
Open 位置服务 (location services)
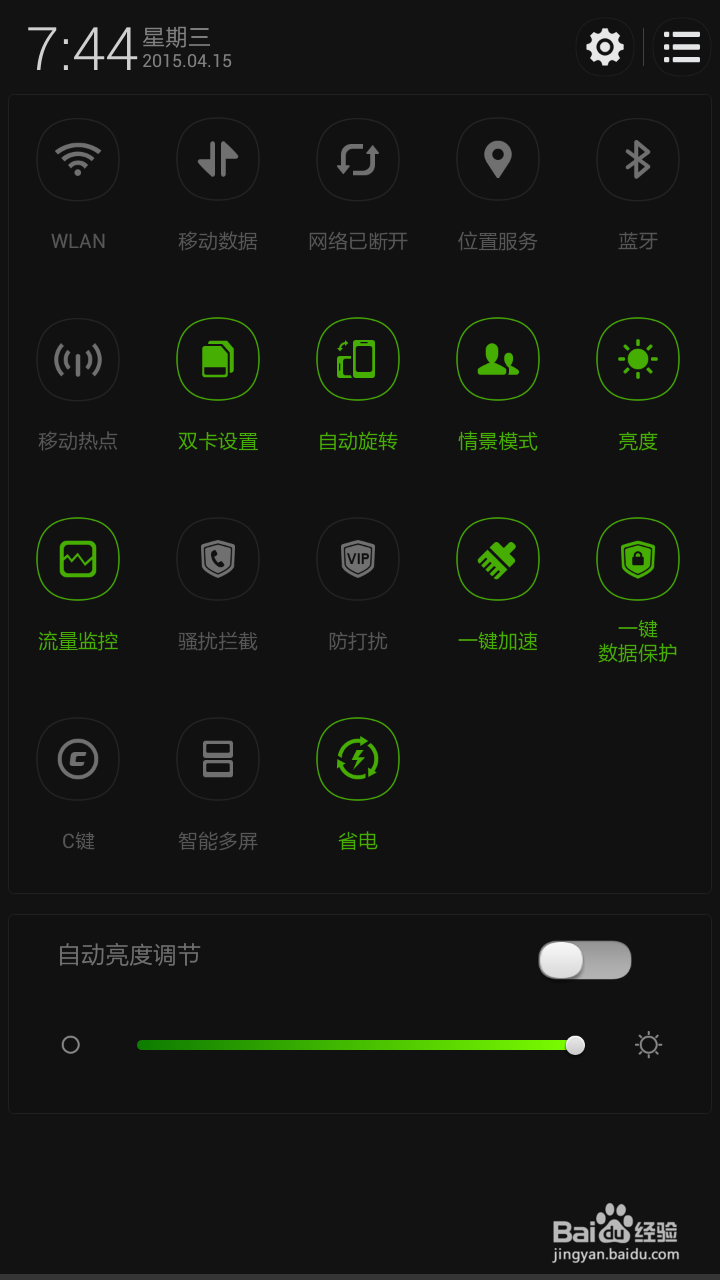(x=498, y=160)
